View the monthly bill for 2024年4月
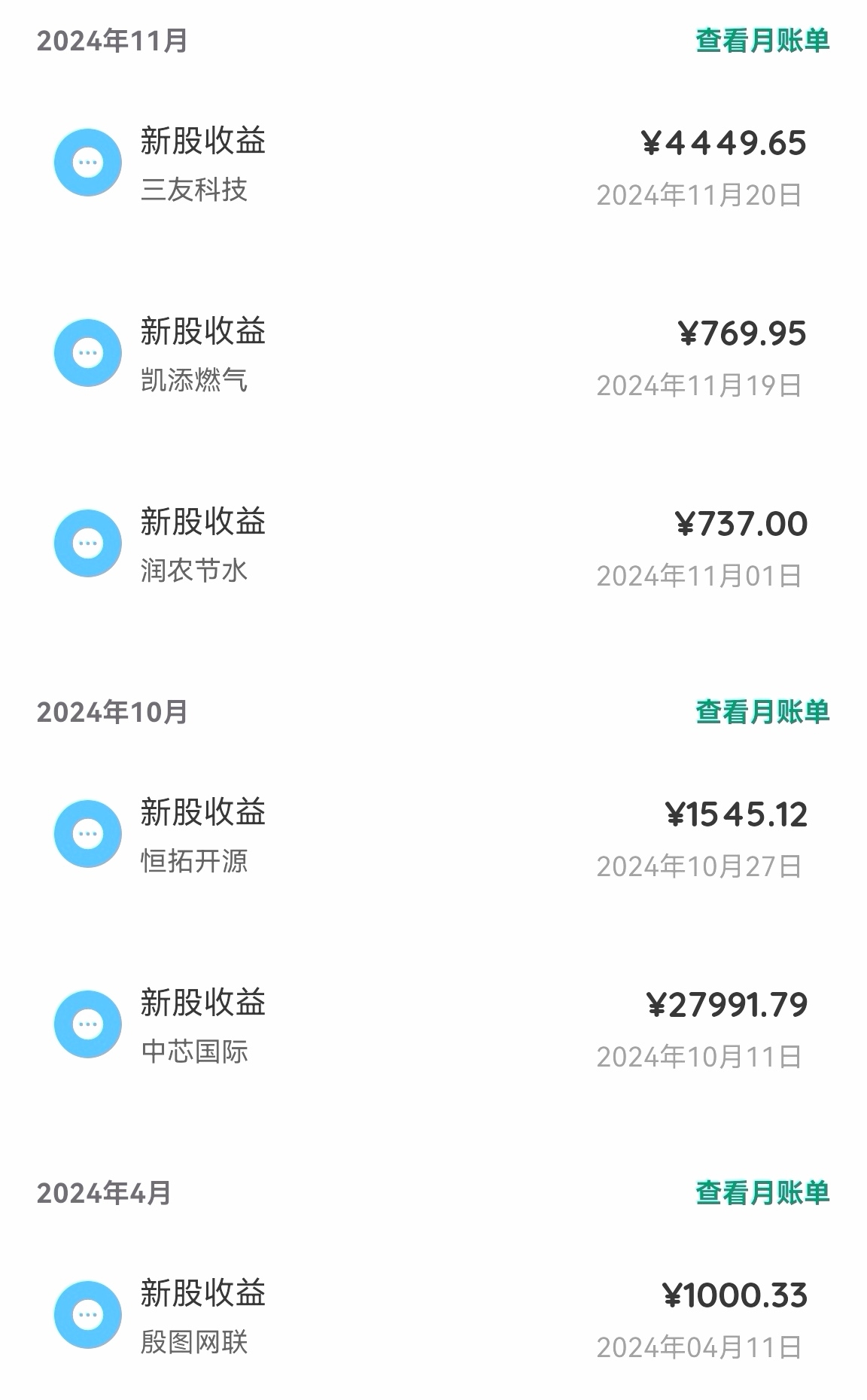This screenshot has width=867, height=1400. (762, 1193)
